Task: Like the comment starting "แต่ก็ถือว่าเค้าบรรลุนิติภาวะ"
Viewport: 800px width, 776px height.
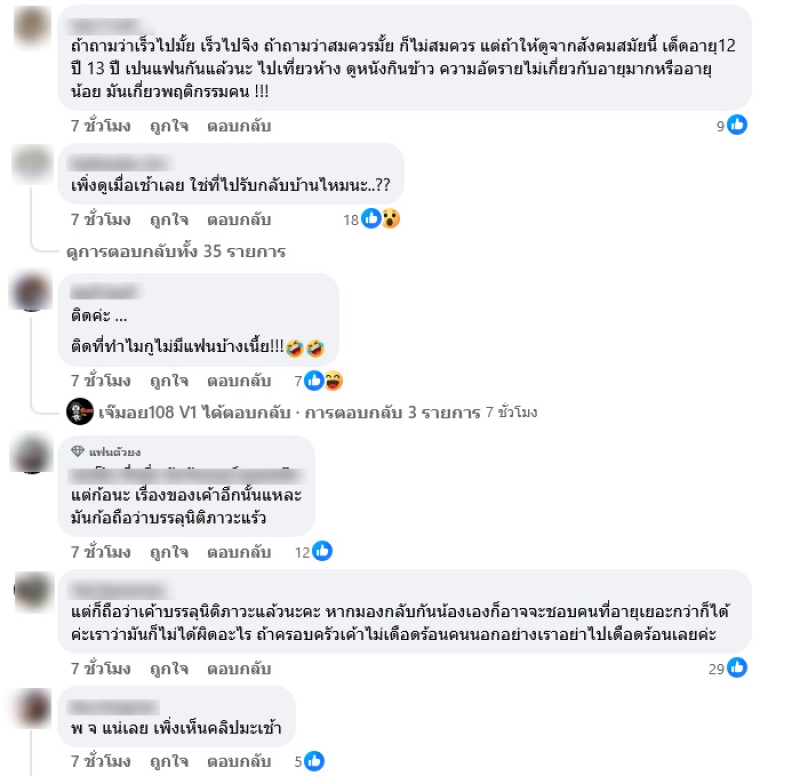Action: point(169,667)
